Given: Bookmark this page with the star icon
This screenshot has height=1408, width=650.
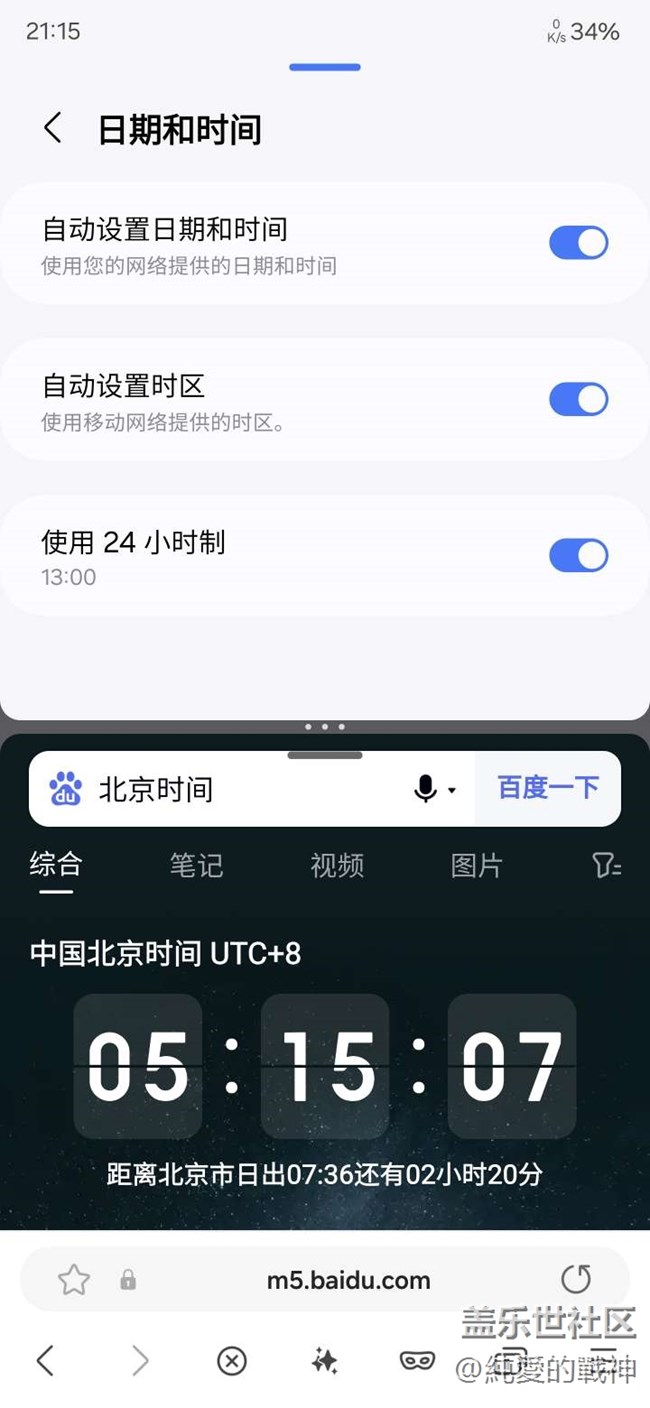Looking at the screenshot, I should (74, 1279).
